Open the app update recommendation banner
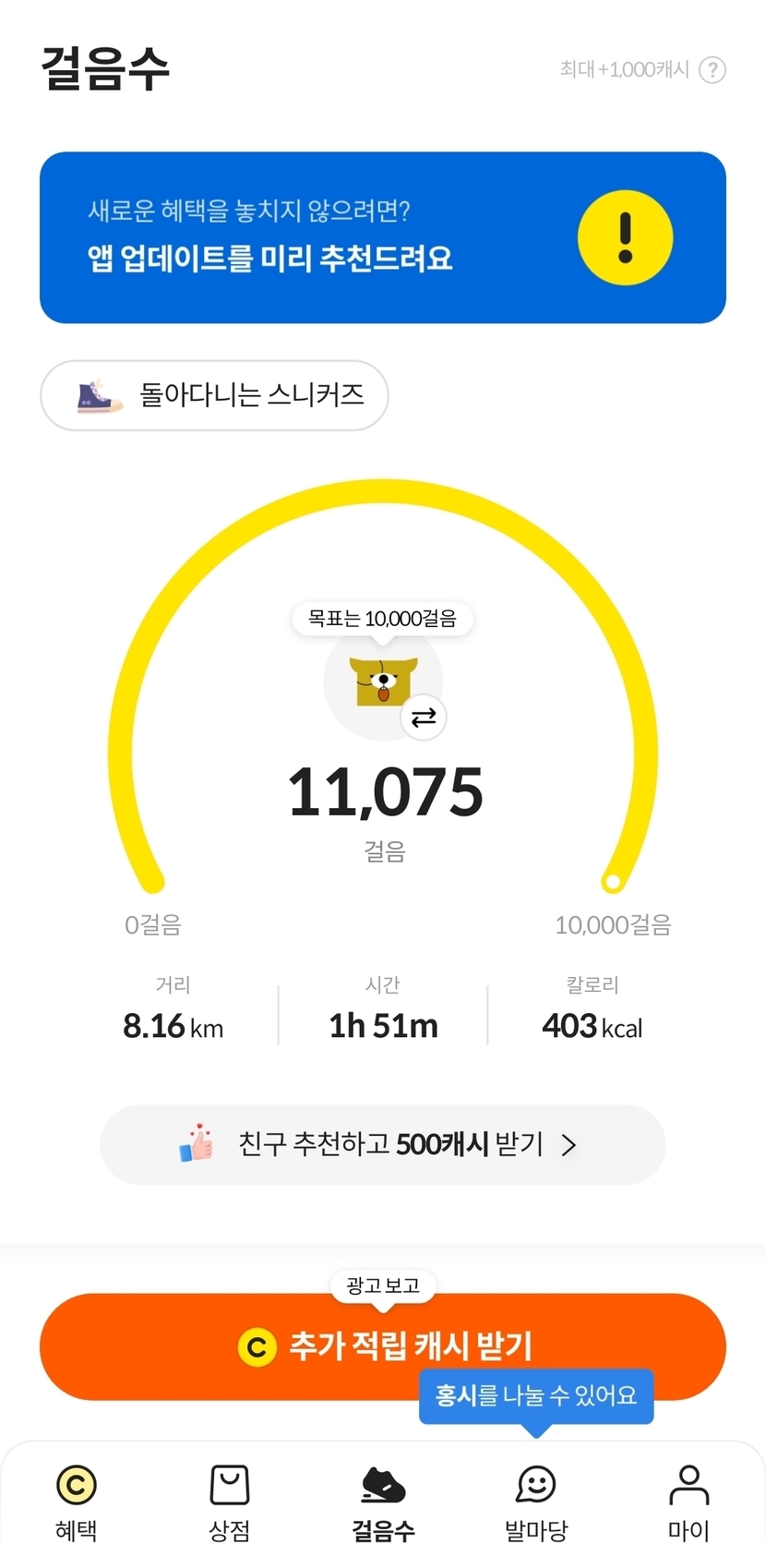Viewport: 766px width, 1568px height. [x=382, y=237]
